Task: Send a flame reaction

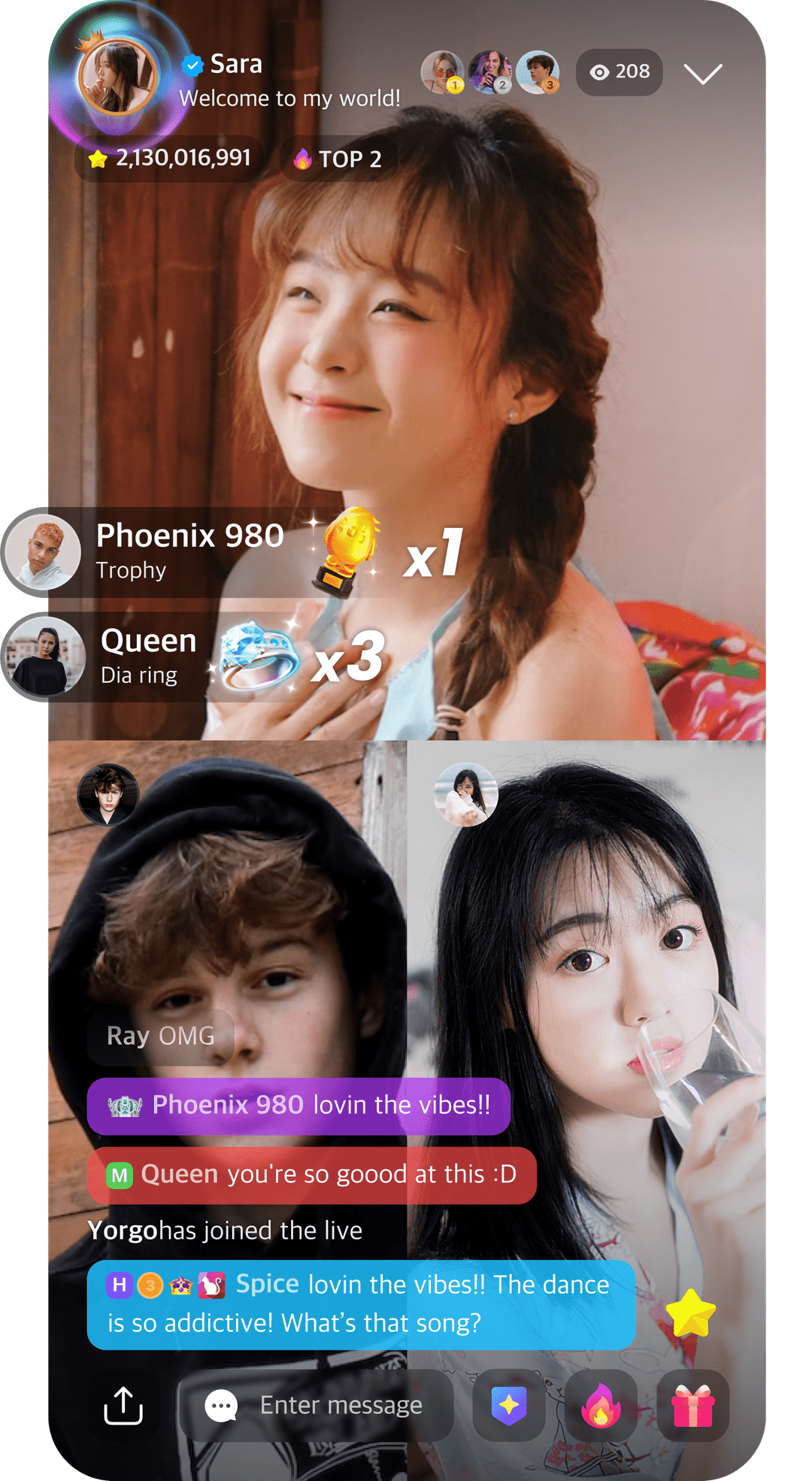Action: pos(601,1405)
